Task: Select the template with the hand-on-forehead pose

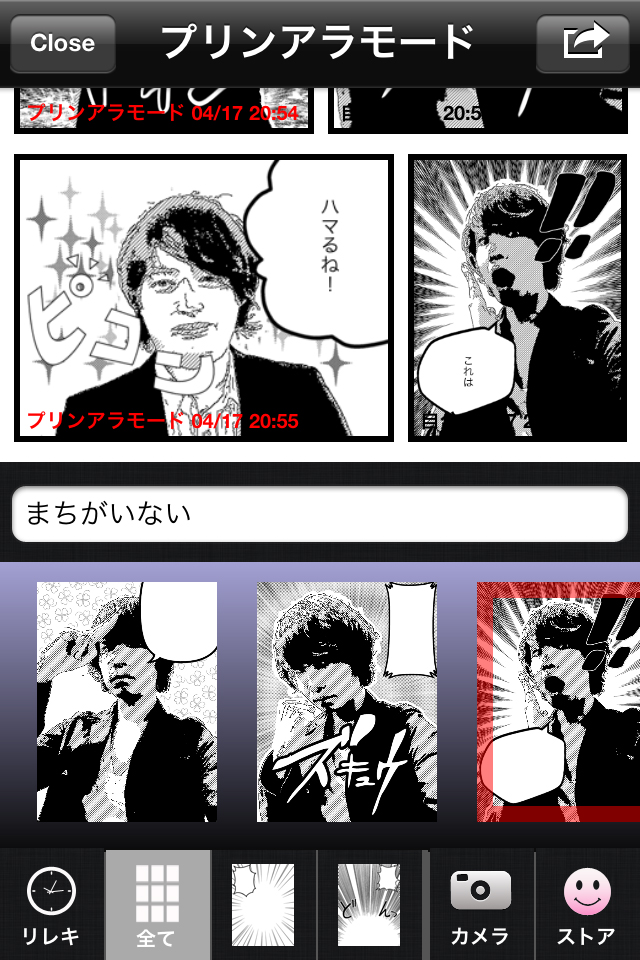Action: pyautogui.click(x=127, y=701)
